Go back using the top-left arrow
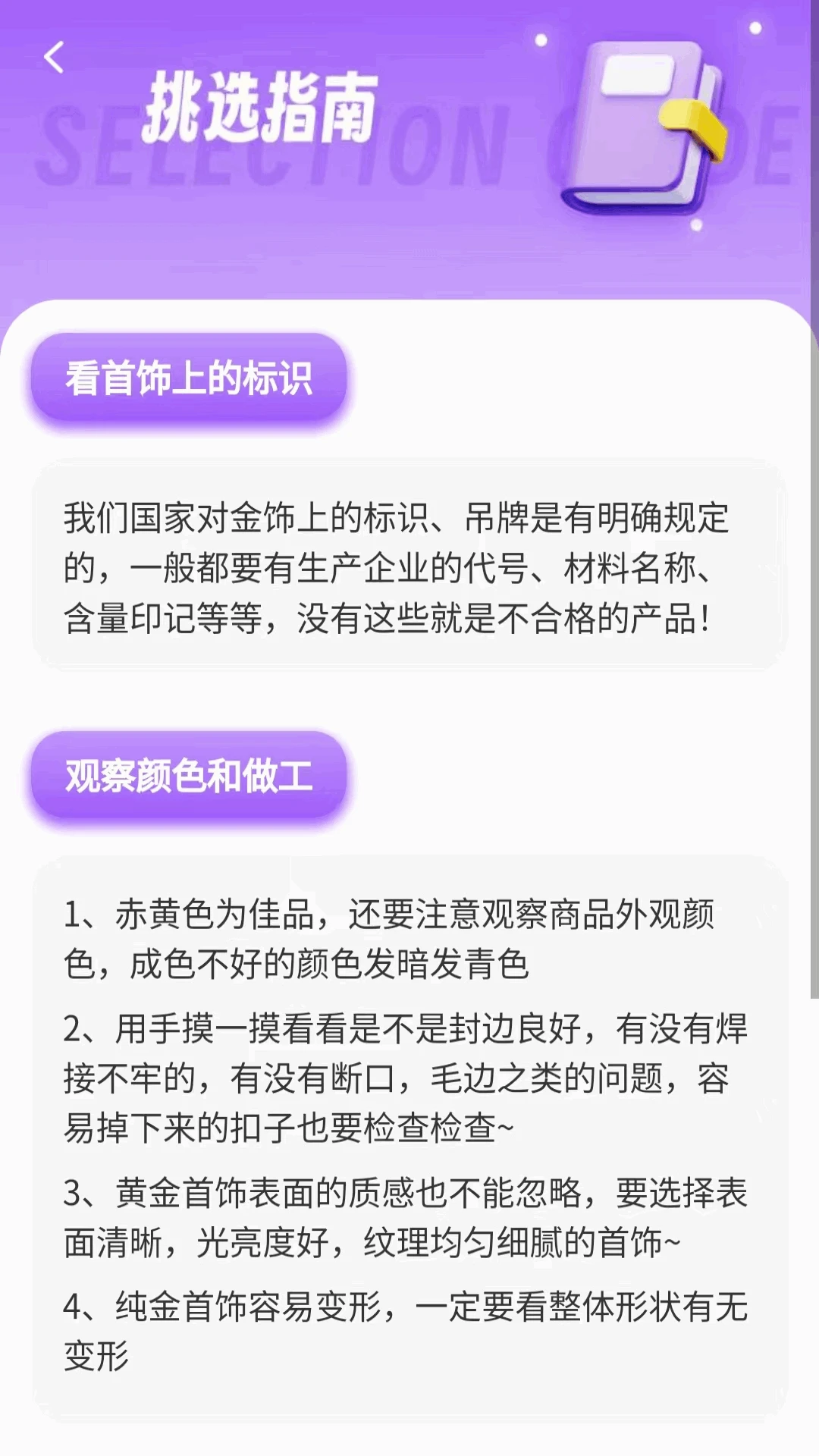This screenshot has width=819, height=1456. [x=54, y=58]
